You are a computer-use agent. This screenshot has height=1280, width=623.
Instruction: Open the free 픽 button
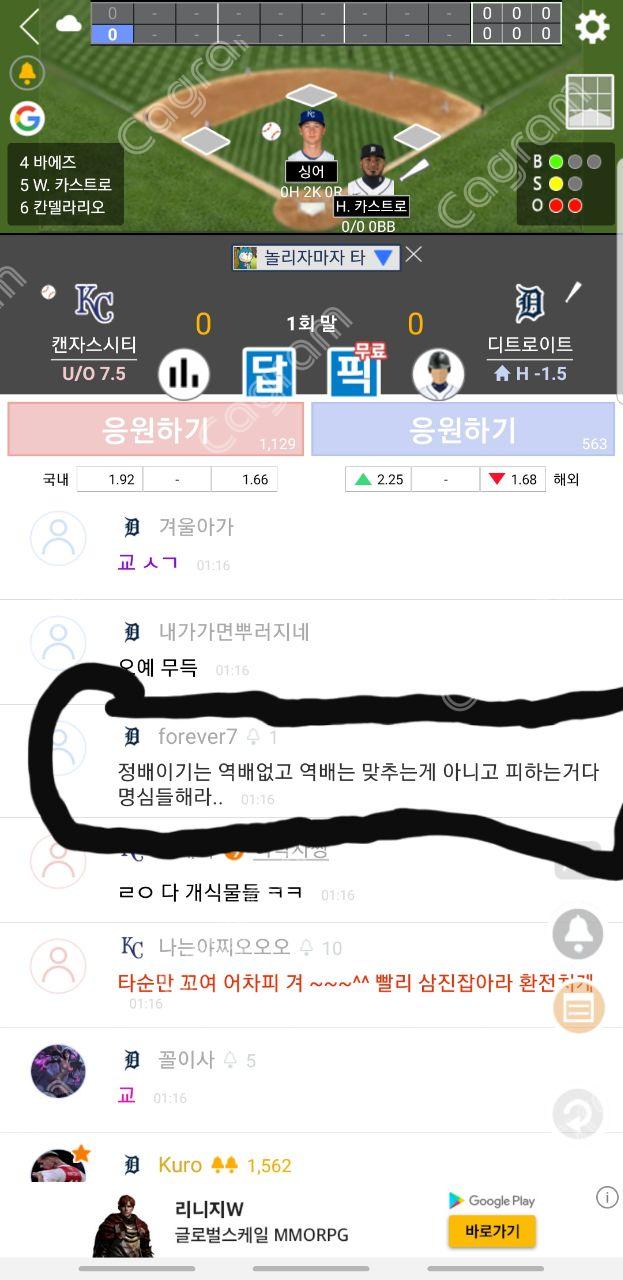point(356,372)
